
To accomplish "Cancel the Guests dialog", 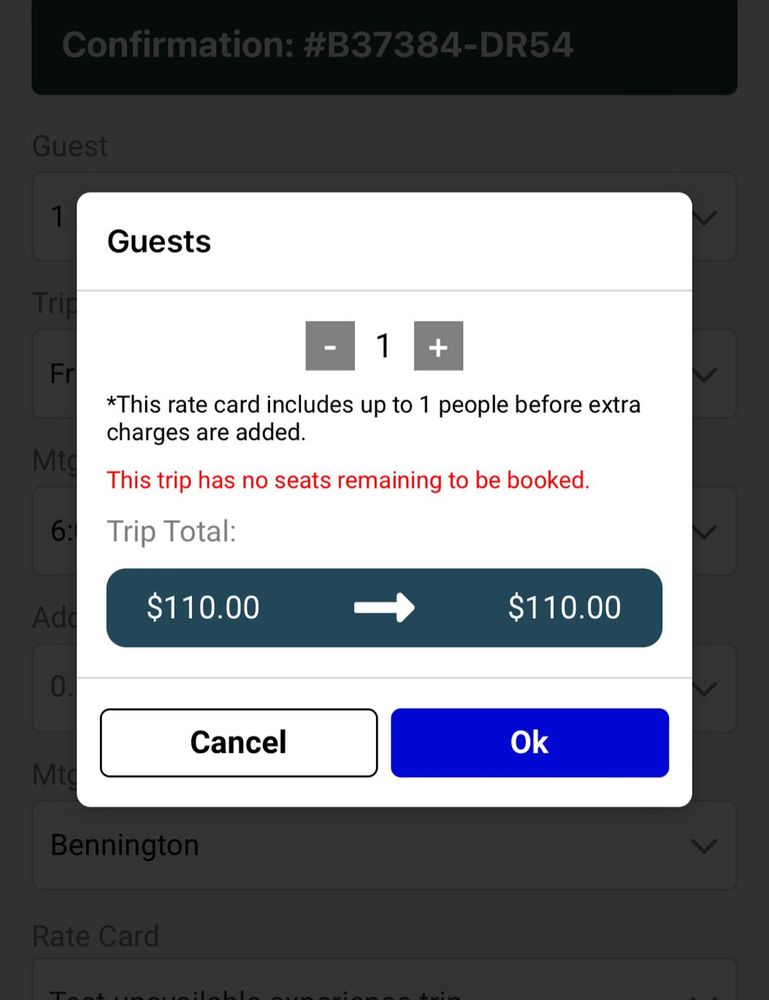I will coord(239,742).
